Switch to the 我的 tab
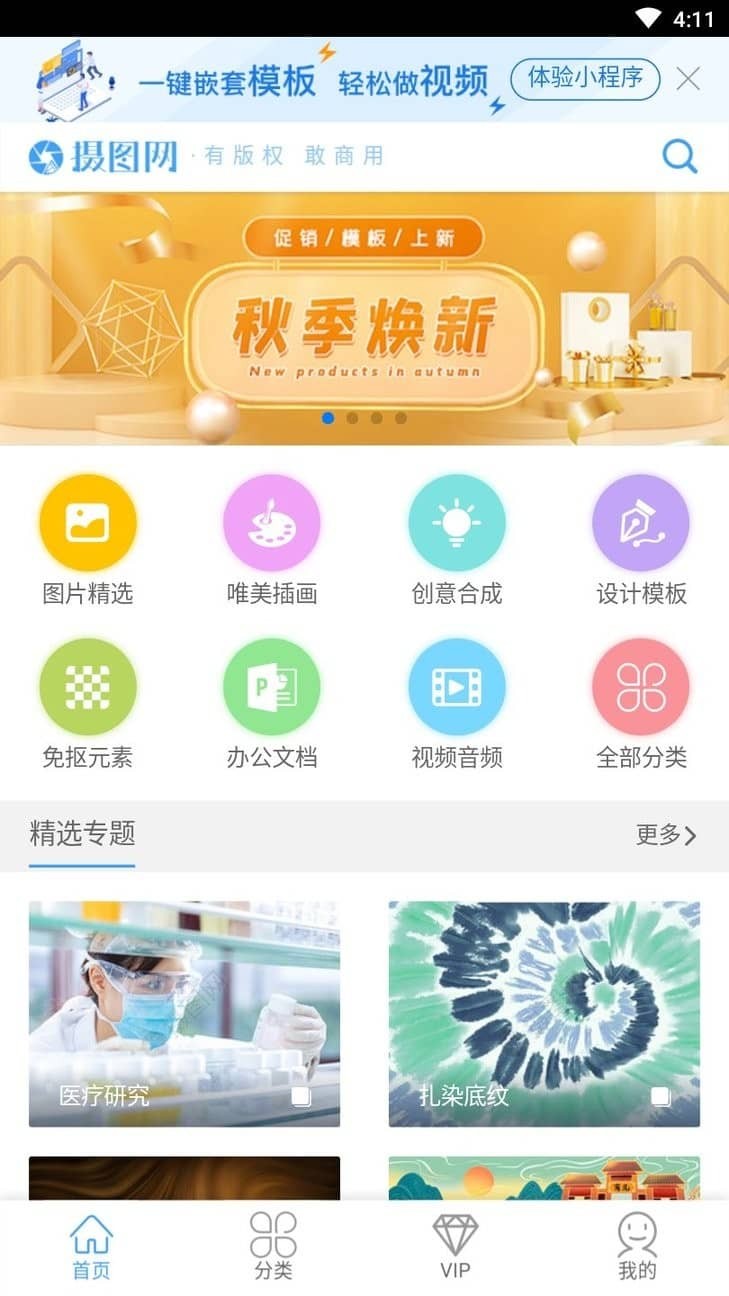The height and width of the screenshot is (1296, 729). click(x=637, y=1247)
